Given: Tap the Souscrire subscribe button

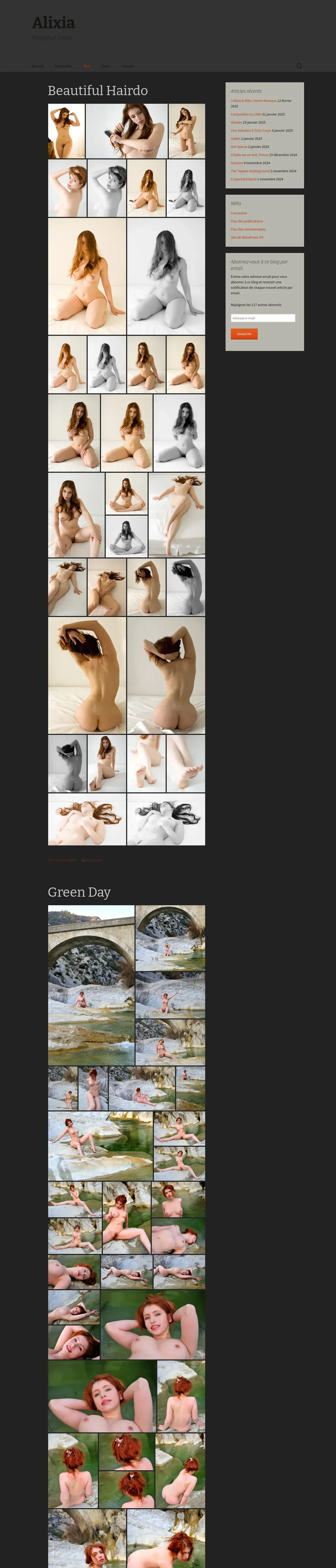Looking at the screenshot, I should click(x=244, y=333).
